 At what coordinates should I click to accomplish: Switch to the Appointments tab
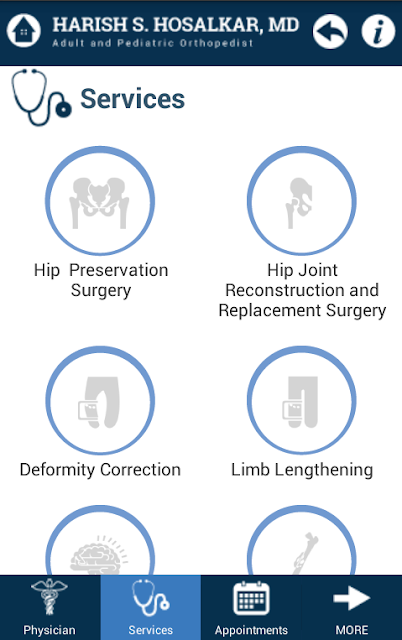[x=251, y=607]
